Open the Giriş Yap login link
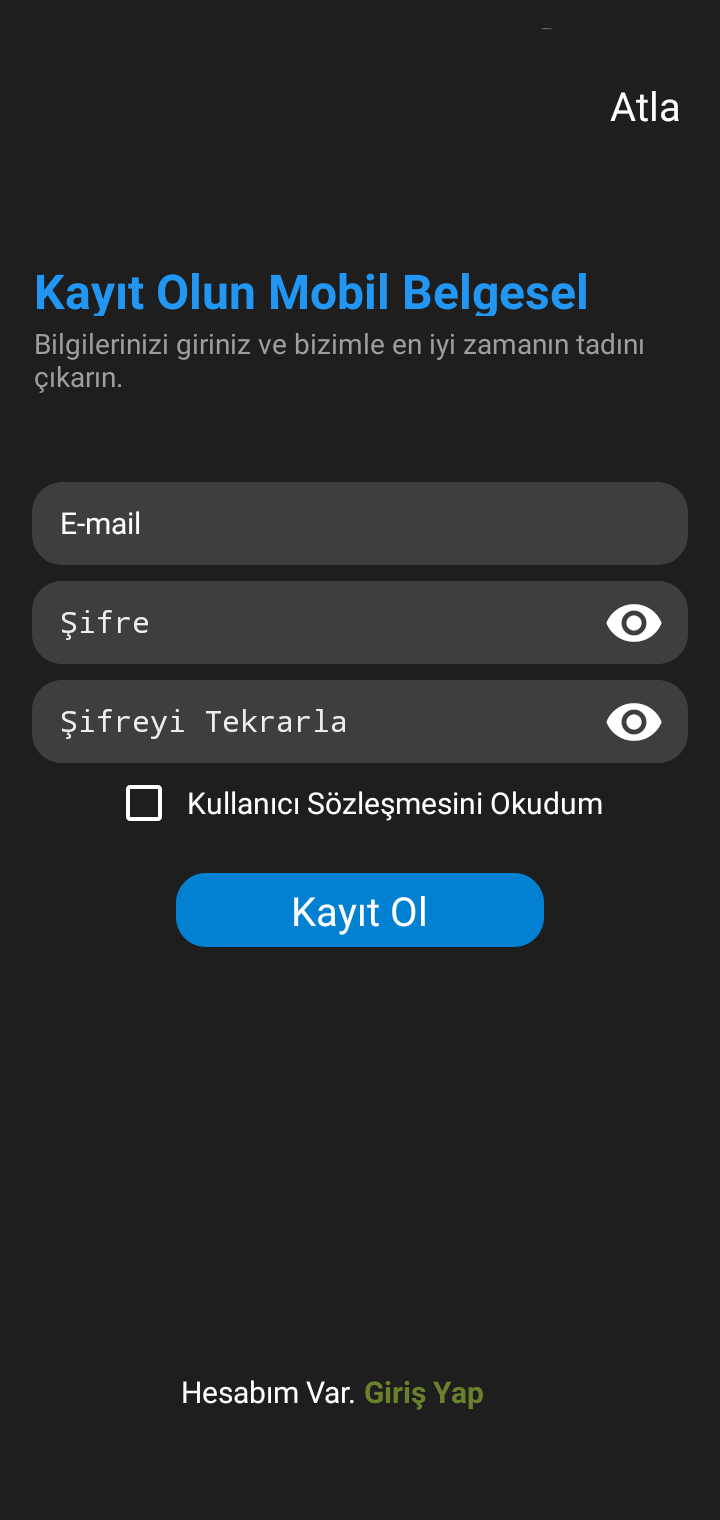Image resolution: width=720 pixels, height=1520 pixels. coord(424,1393)
